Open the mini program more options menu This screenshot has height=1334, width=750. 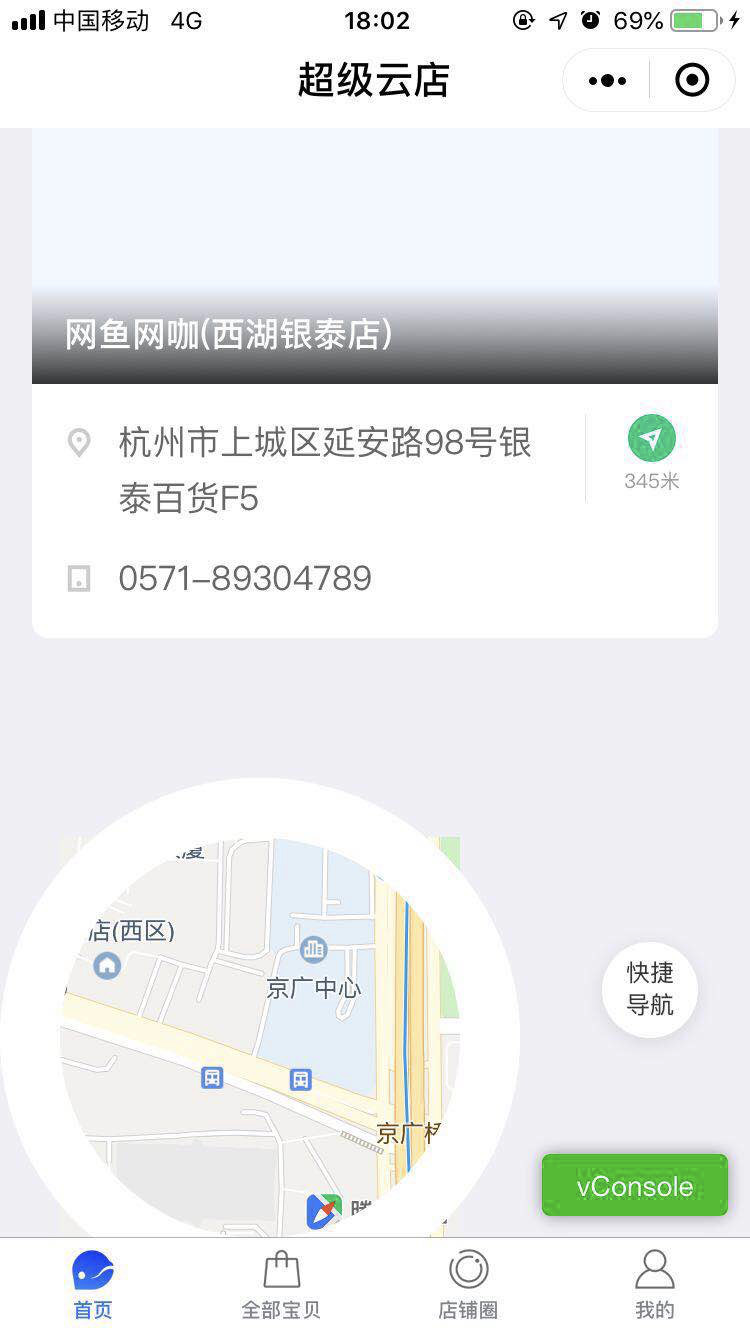608,80
